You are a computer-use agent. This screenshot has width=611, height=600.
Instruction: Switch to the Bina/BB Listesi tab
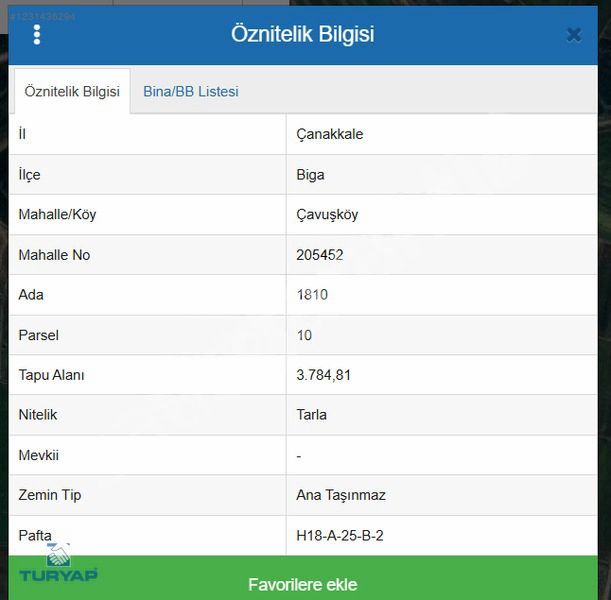pos(190,91)
